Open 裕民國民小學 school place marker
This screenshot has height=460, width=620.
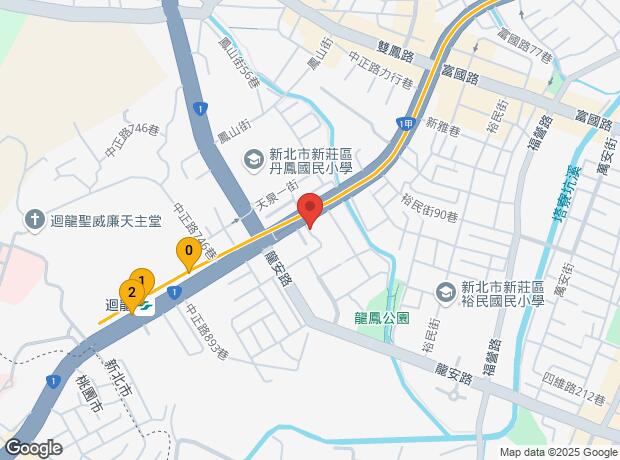(444, 292)
